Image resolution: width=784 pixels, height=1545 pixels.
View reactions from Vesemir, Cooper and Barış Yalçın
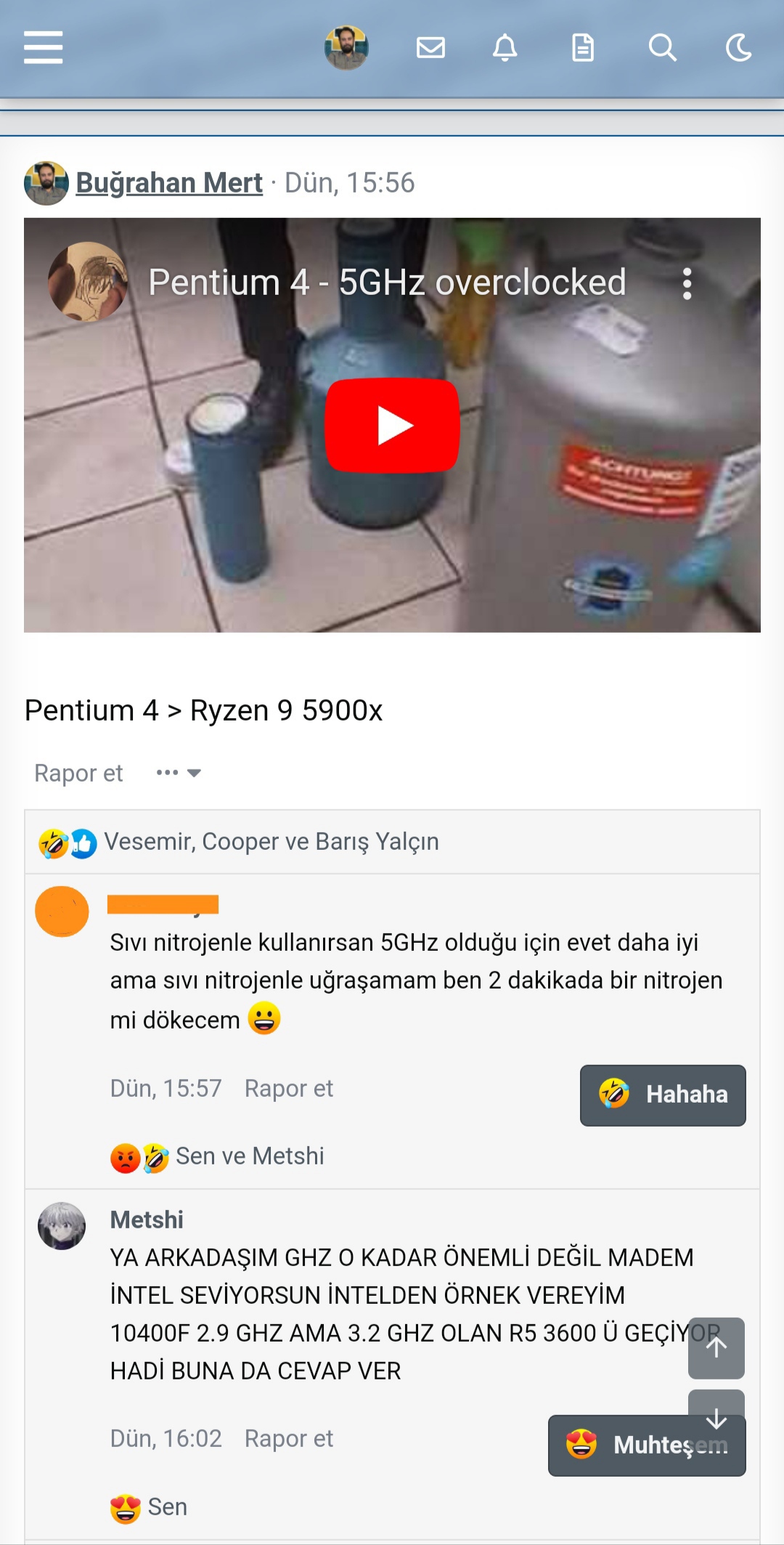coord(271,842)
